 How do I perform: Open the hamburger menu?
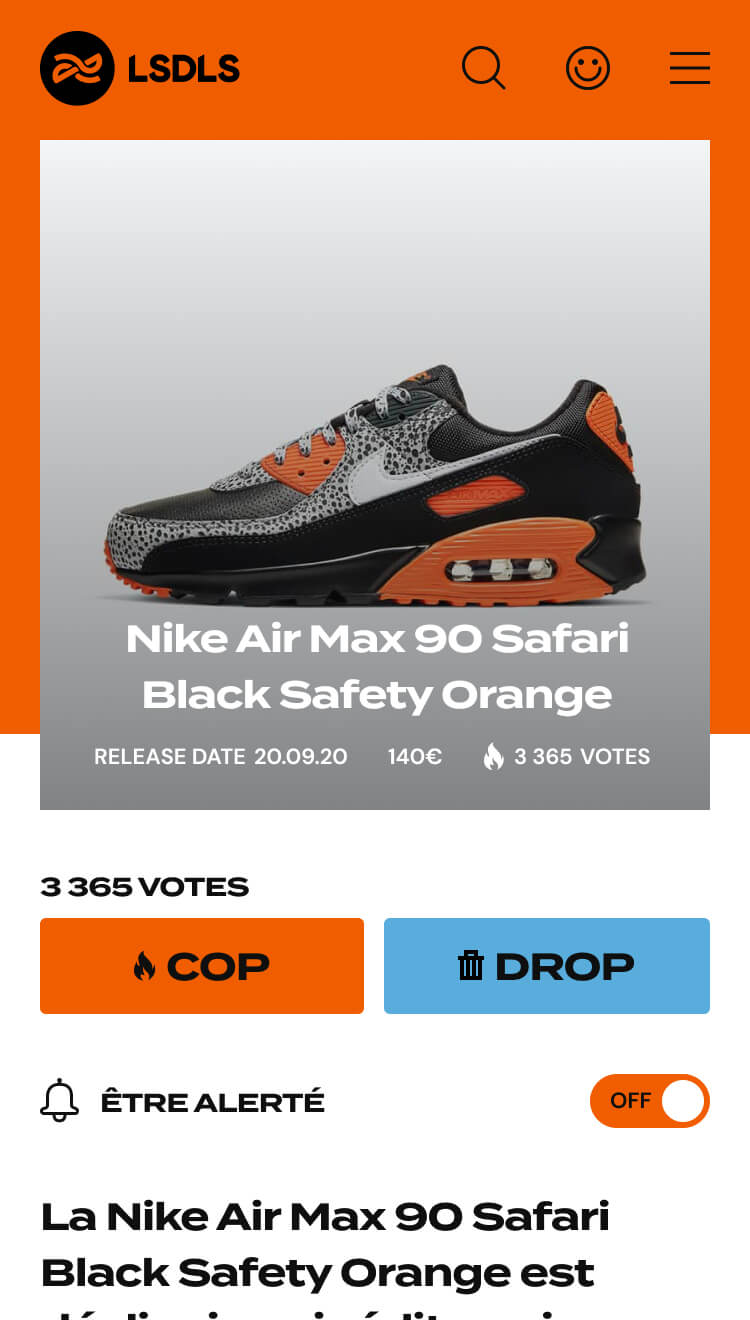click(690, 68)
